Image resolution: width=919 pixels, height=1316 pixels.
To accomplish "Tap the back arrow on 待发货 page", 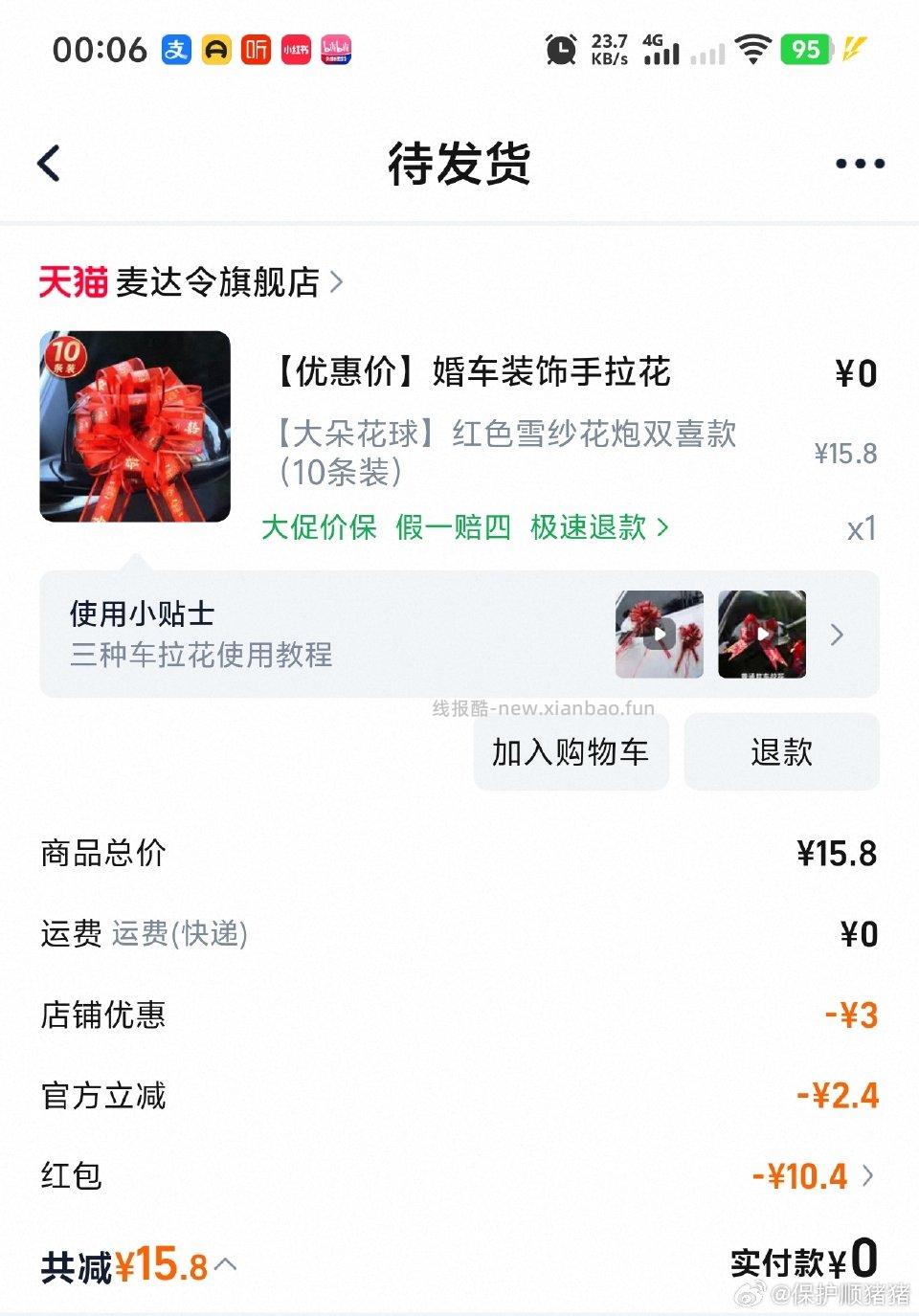I will tap(49, 163).
